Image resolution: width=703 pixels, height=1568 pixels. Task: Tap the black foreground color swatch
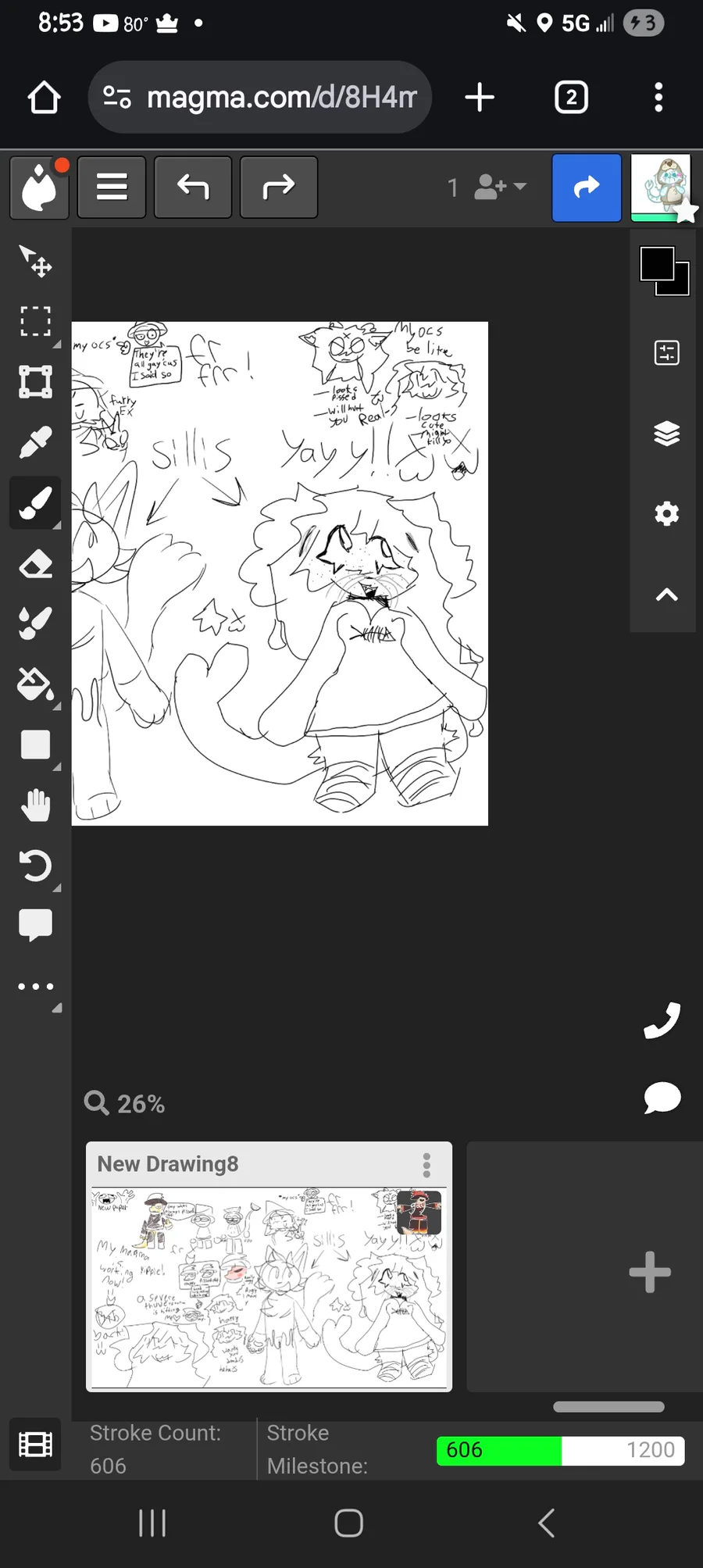(657, 264)
